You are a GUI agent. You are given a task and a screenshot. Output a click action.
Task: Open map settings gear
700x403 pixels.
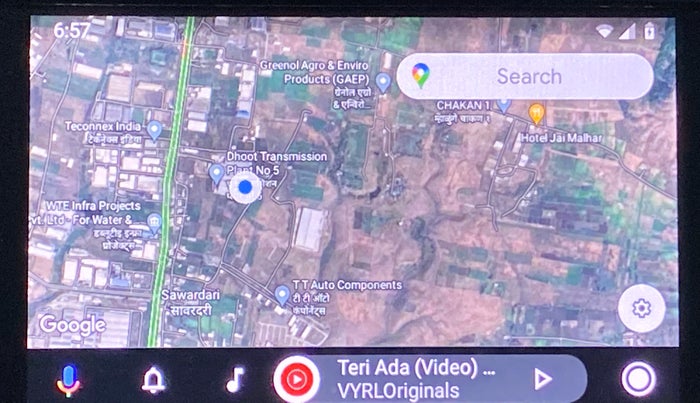point(641,308)
